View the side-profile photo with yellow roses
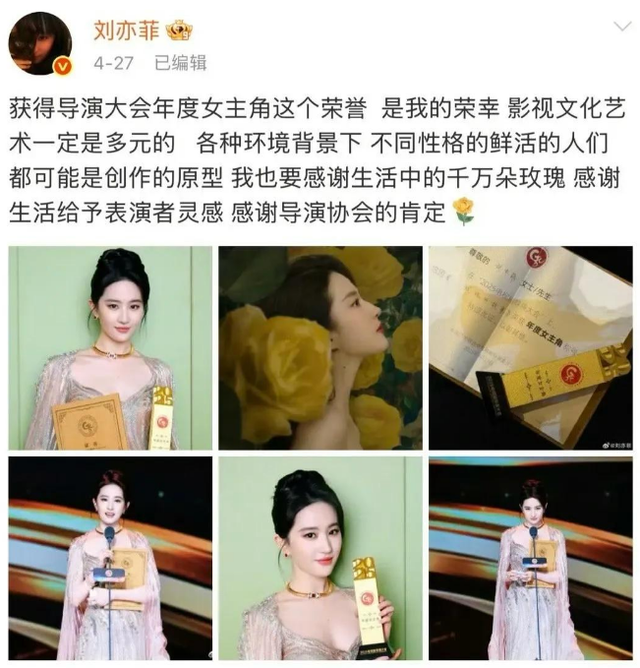This screenshot has height=668, width=640. [320, 347]
